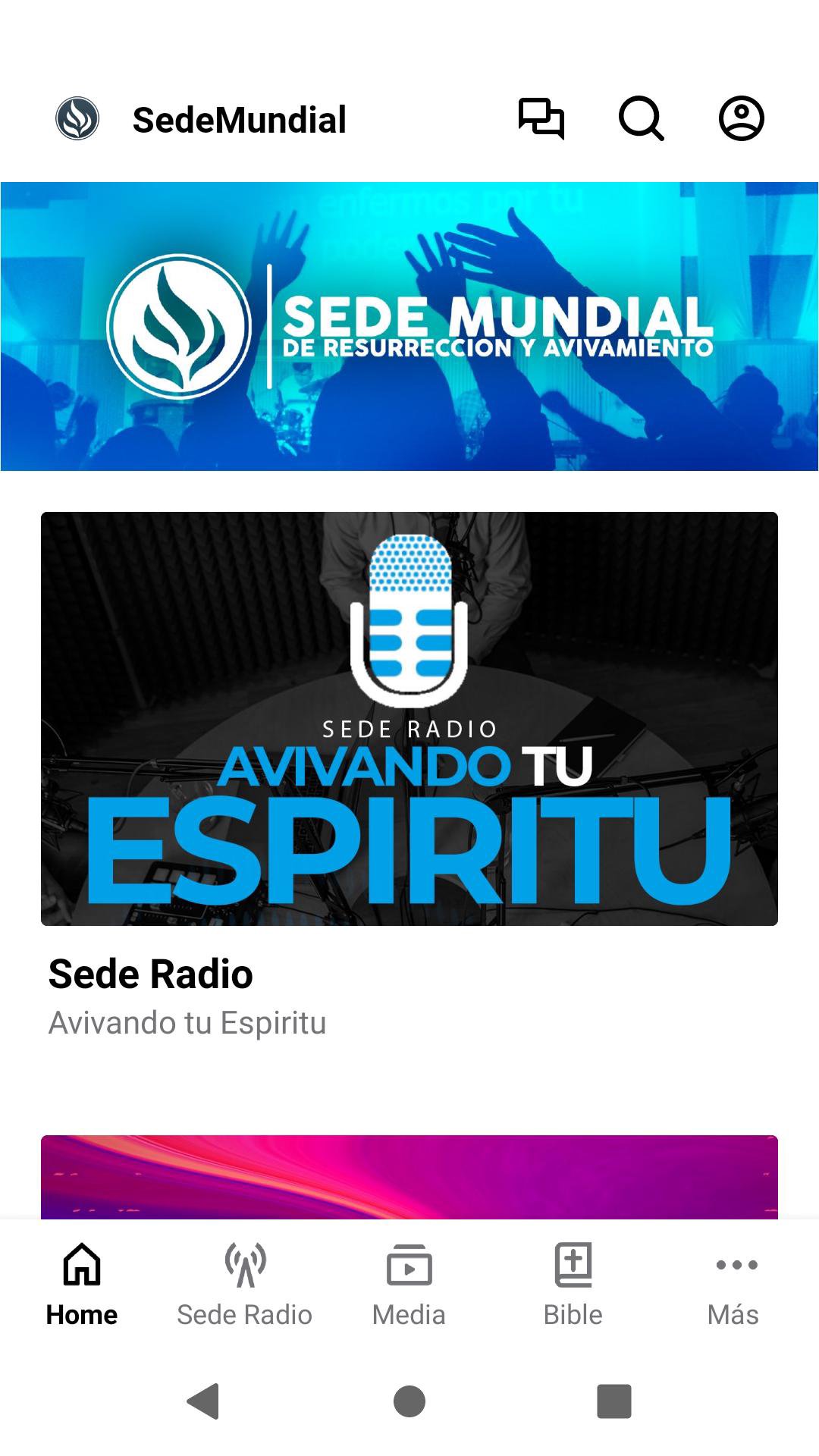Switch to the Sede Radio tab

point(245,1284)
